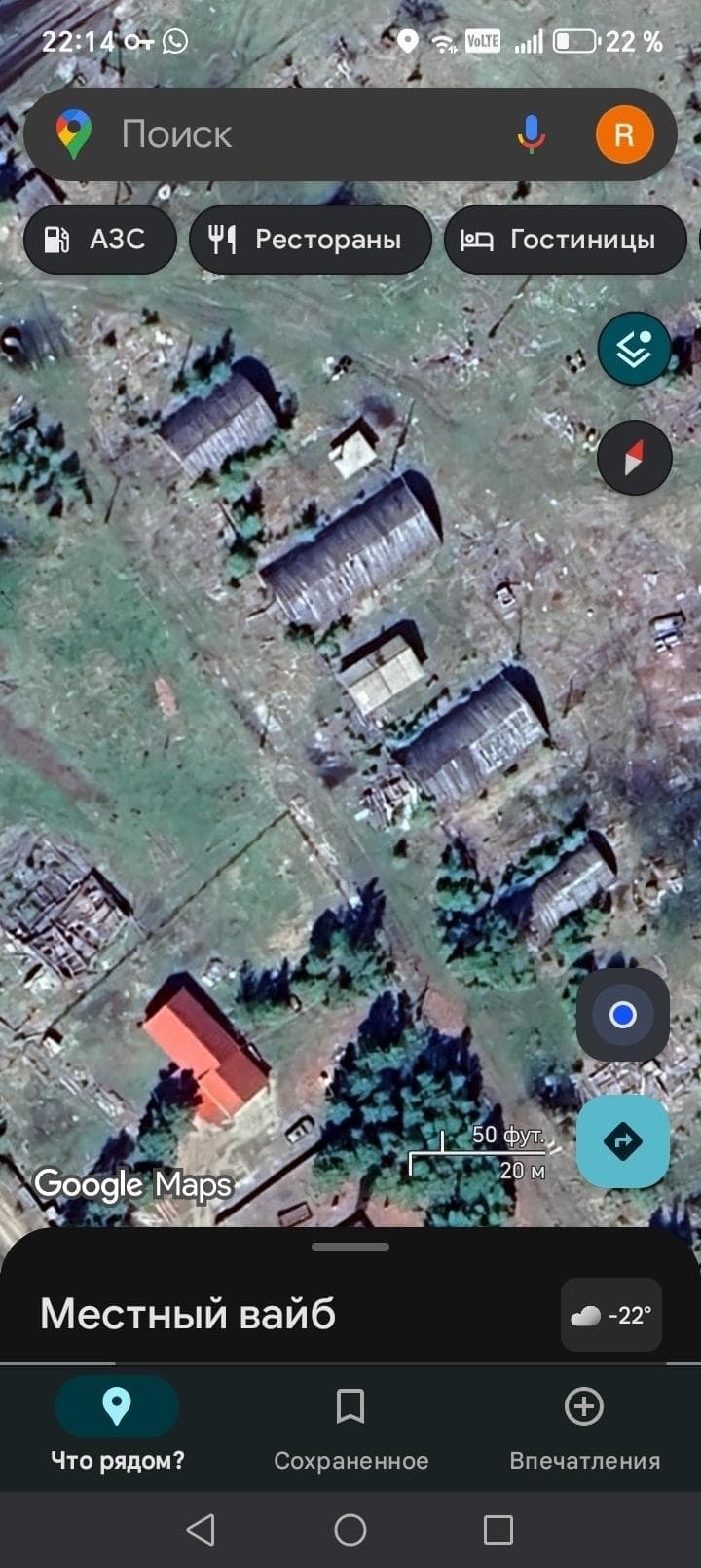Open the weather badge showing -22°

[x=611, y=1316]
